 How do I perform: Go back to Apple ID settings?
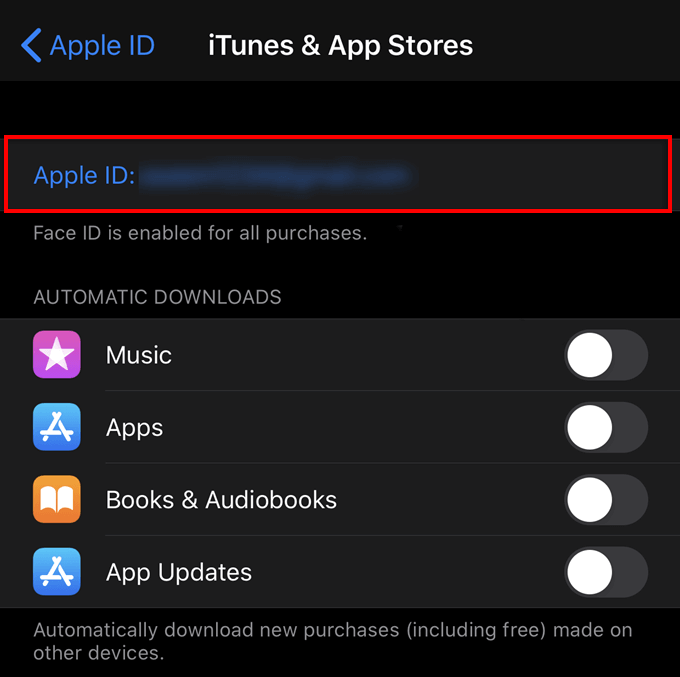coord(88,45)
